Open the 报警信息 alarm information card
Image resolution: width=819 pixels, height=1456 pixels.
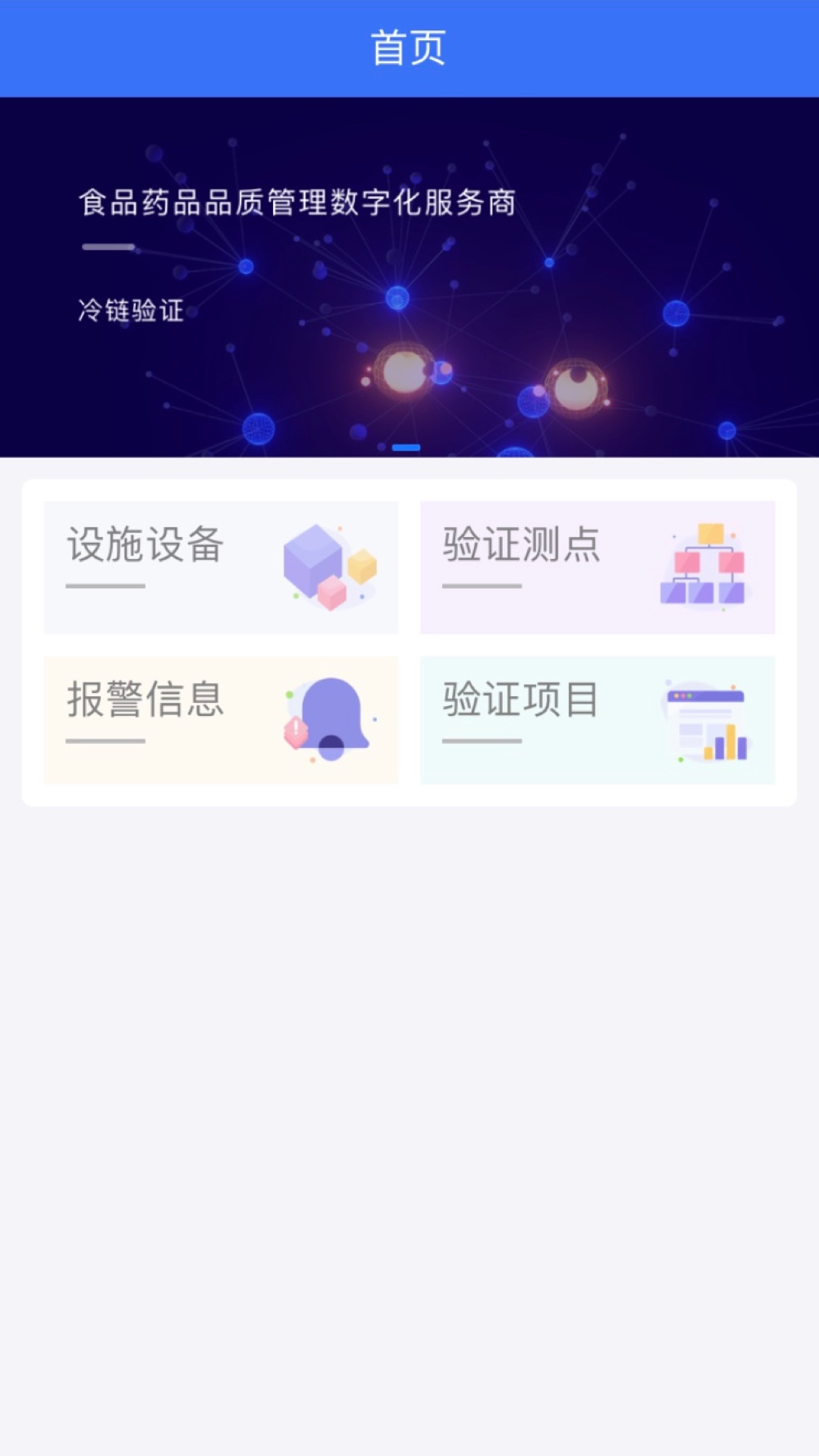220,719
